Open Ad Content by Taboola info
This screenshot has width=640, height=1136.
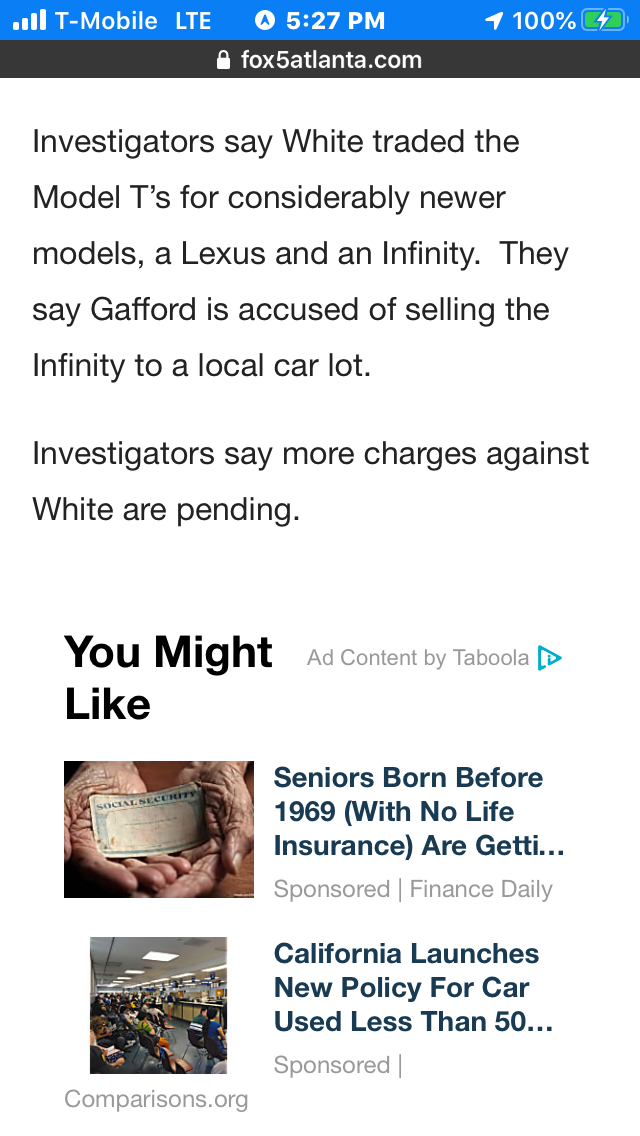pyautogui.click(x=432, y=658)
